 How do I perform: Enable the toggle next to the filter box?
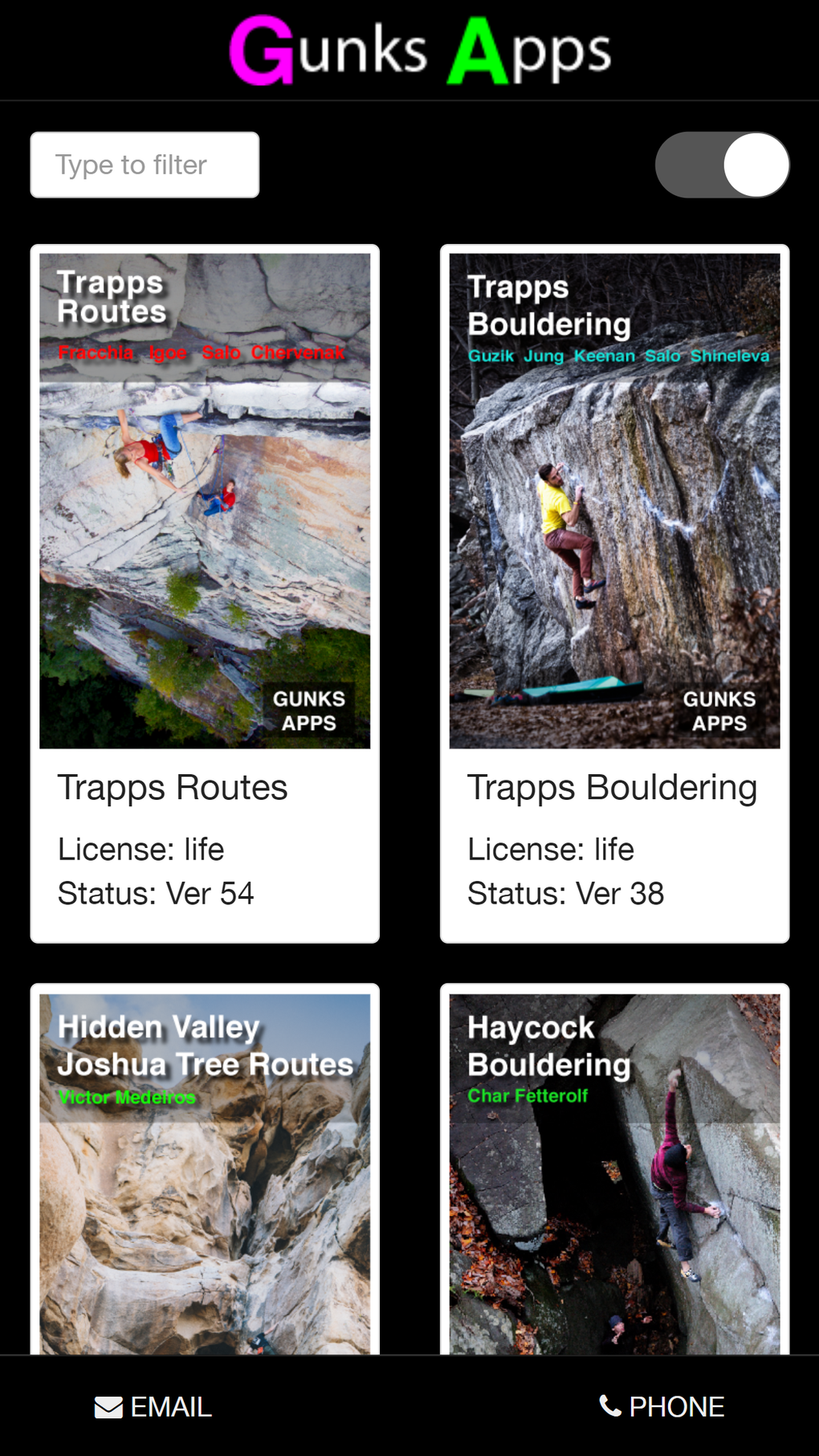point(722,165)
